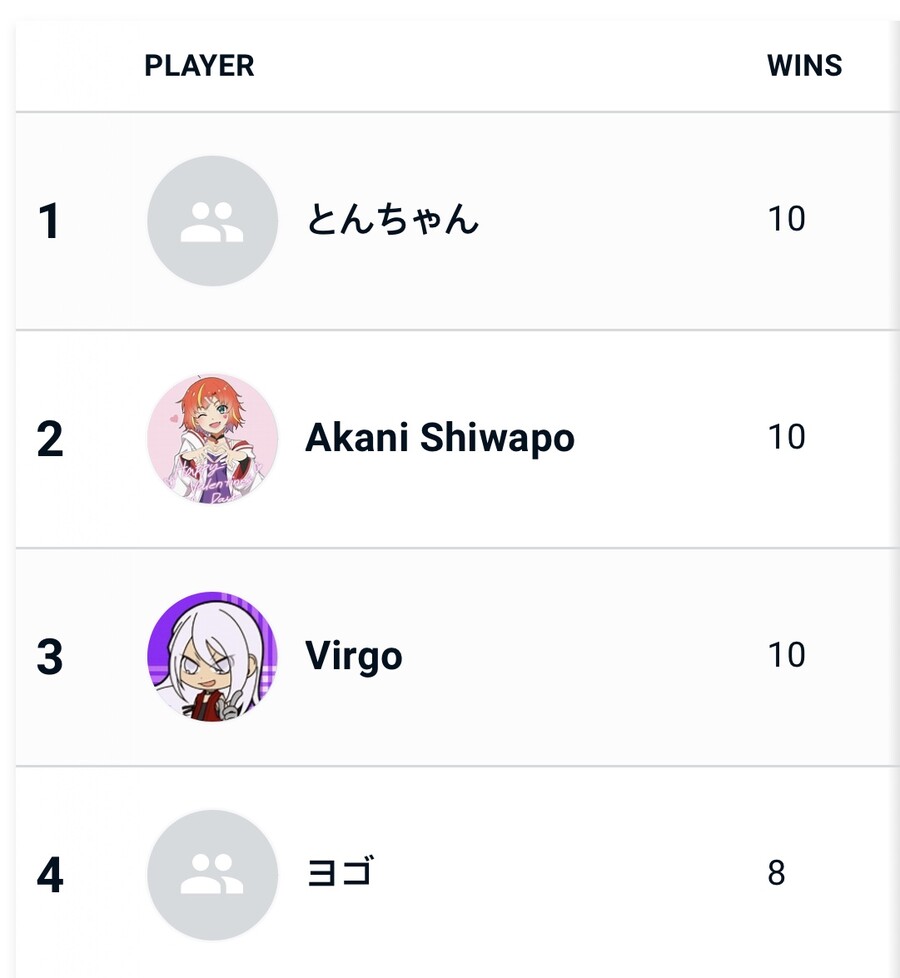Sort the leaderboard by the WINS column

point(805,66)
